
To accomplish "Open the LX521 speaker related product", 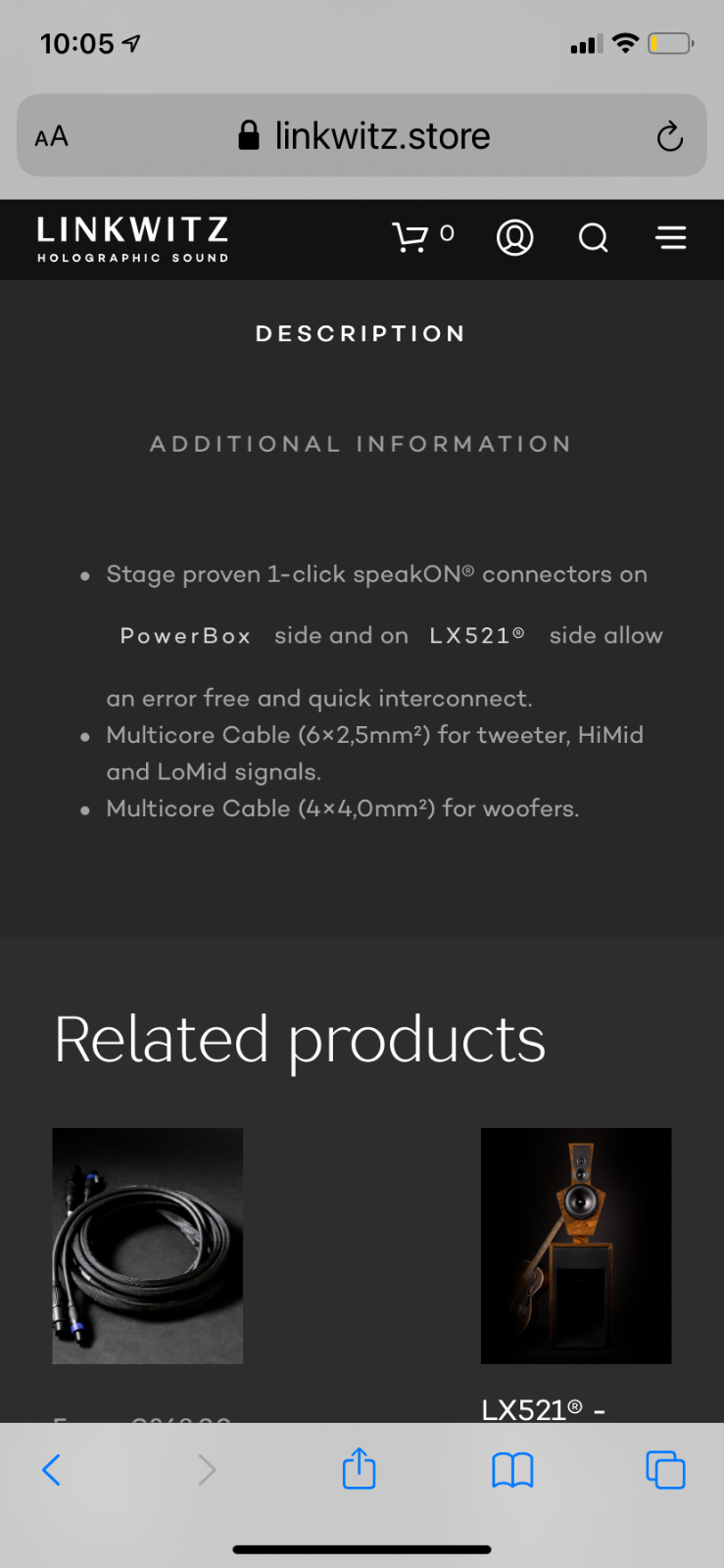I will pos(576,1246).
